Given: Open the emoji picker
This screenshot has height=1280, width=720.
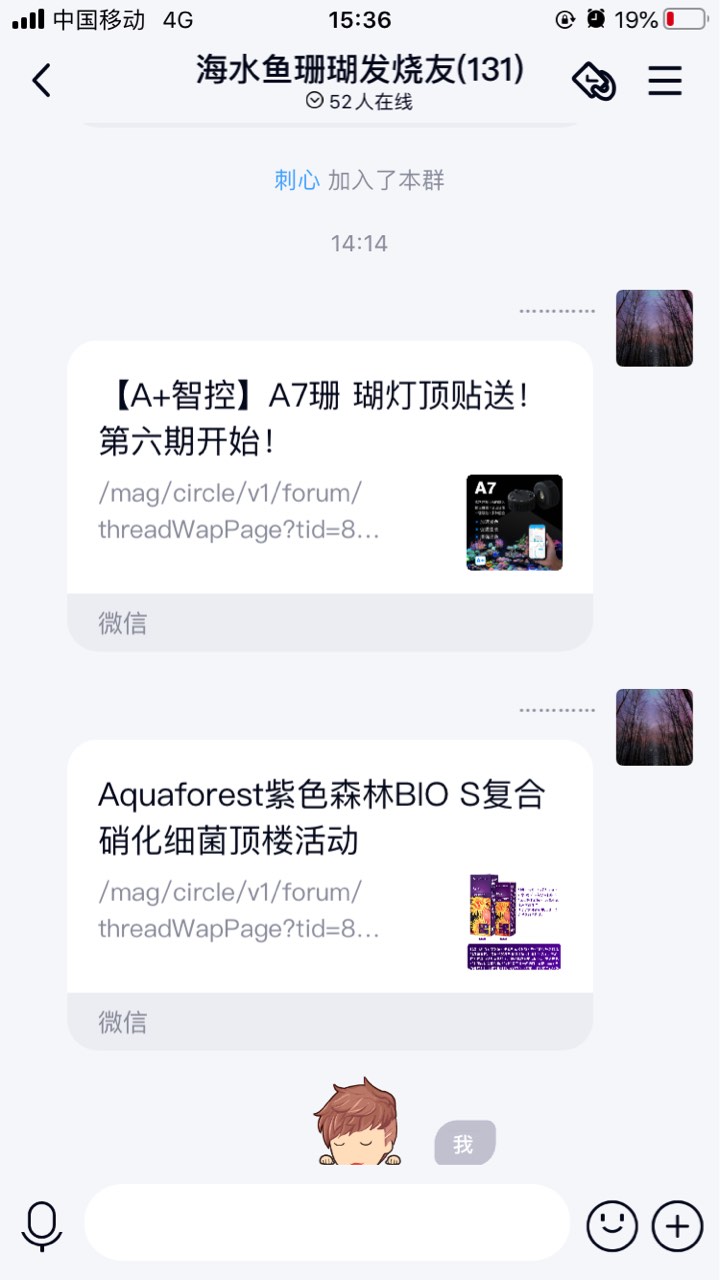Looking at the screenshot, I should pos(612,1225).
